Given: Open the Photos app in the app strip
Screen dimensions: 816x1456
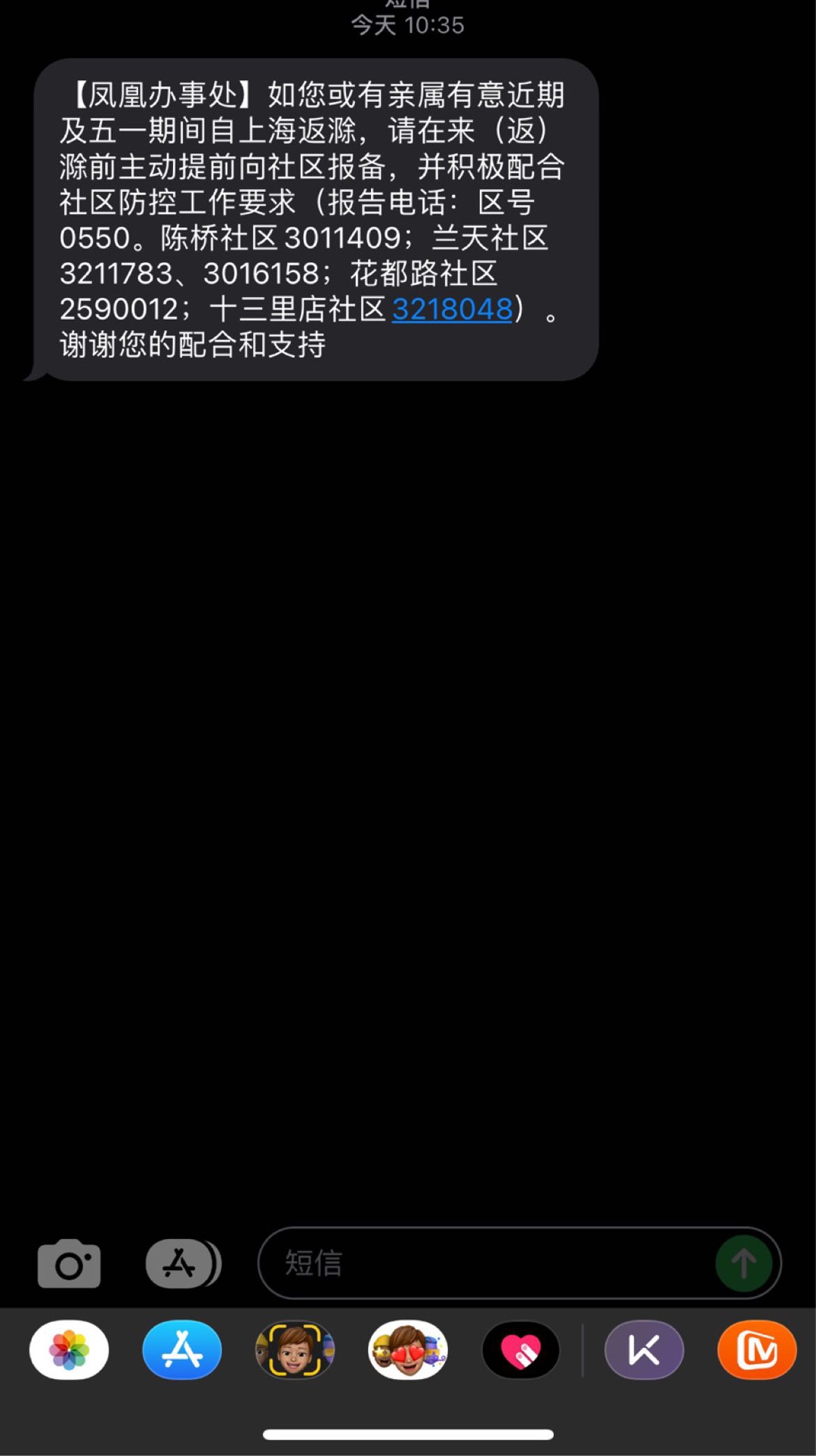Looking at the screenshot, I should click(x=69, y=1350).
